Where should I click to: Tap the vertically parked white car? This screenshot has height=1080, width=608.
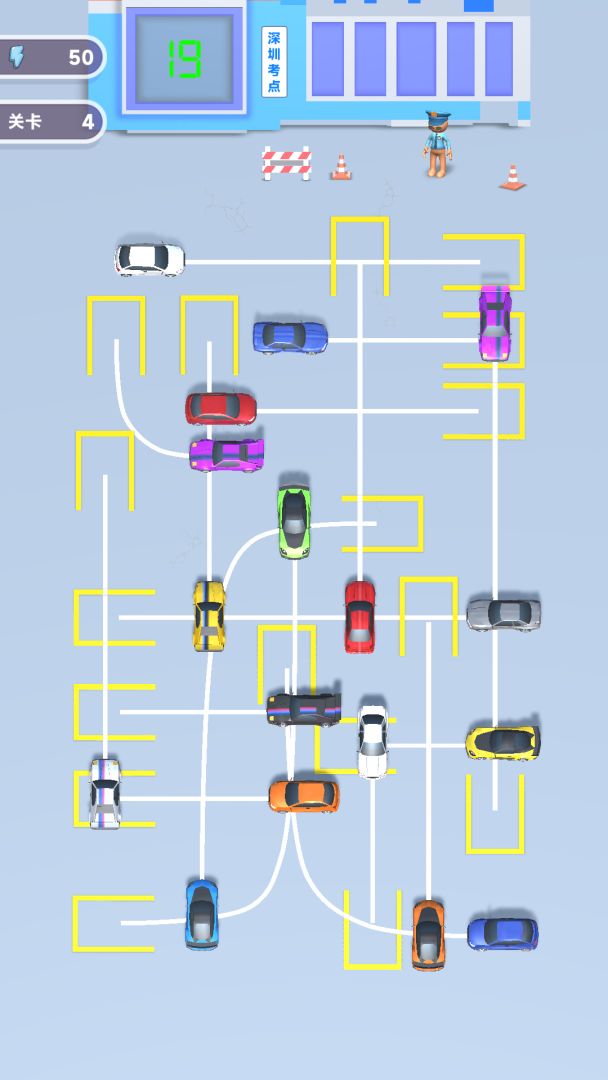coord(372,741)
